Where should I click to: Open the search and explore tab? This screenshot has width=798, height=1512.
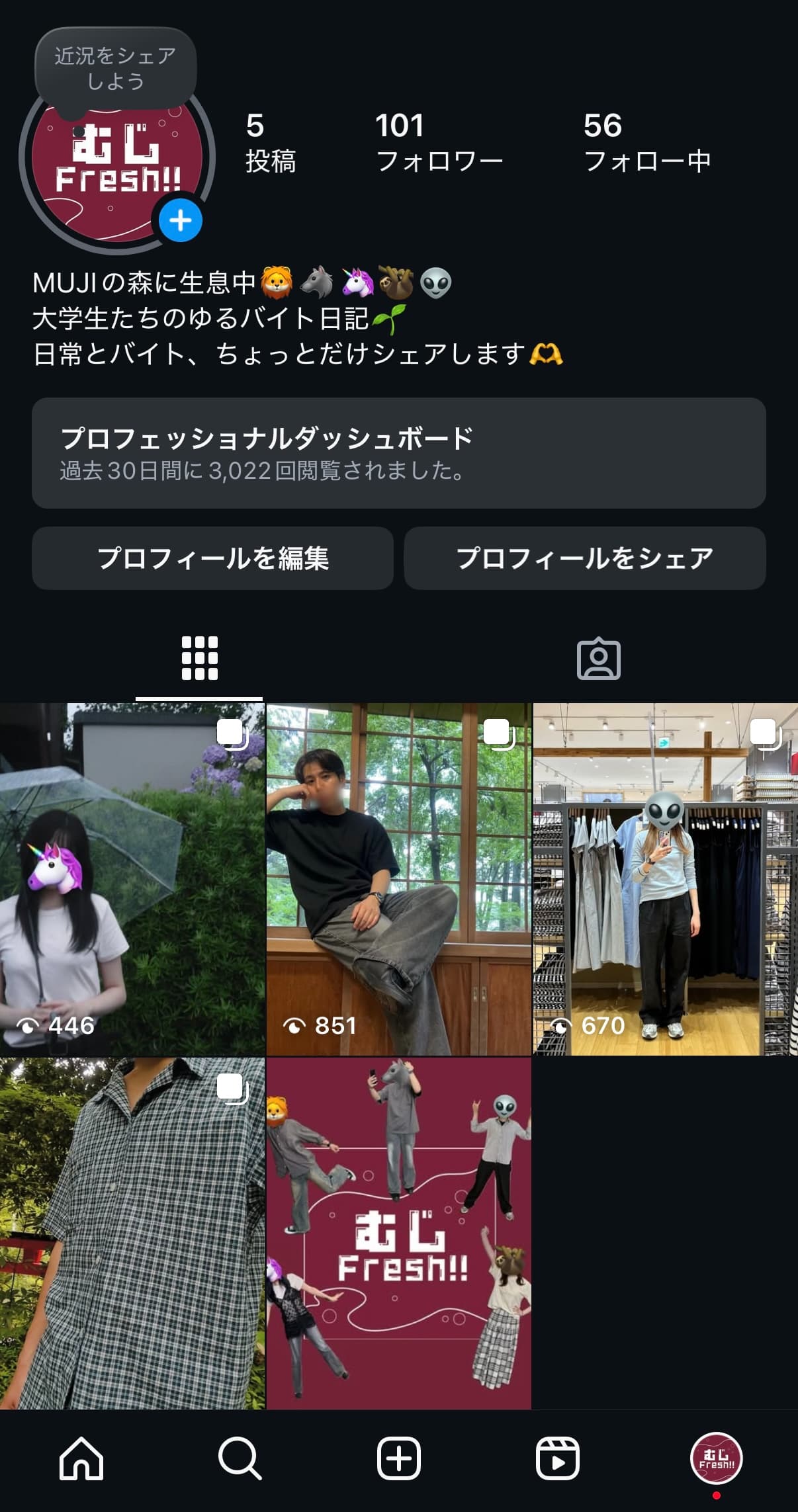240,1458
